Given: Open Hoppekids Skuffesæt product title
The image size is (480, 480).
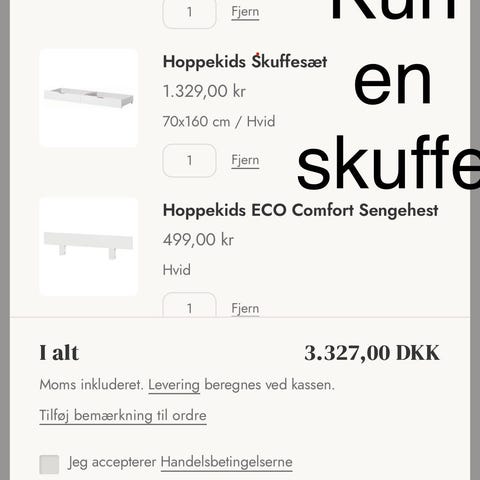Looking at the screenshot, I should 245,62.
